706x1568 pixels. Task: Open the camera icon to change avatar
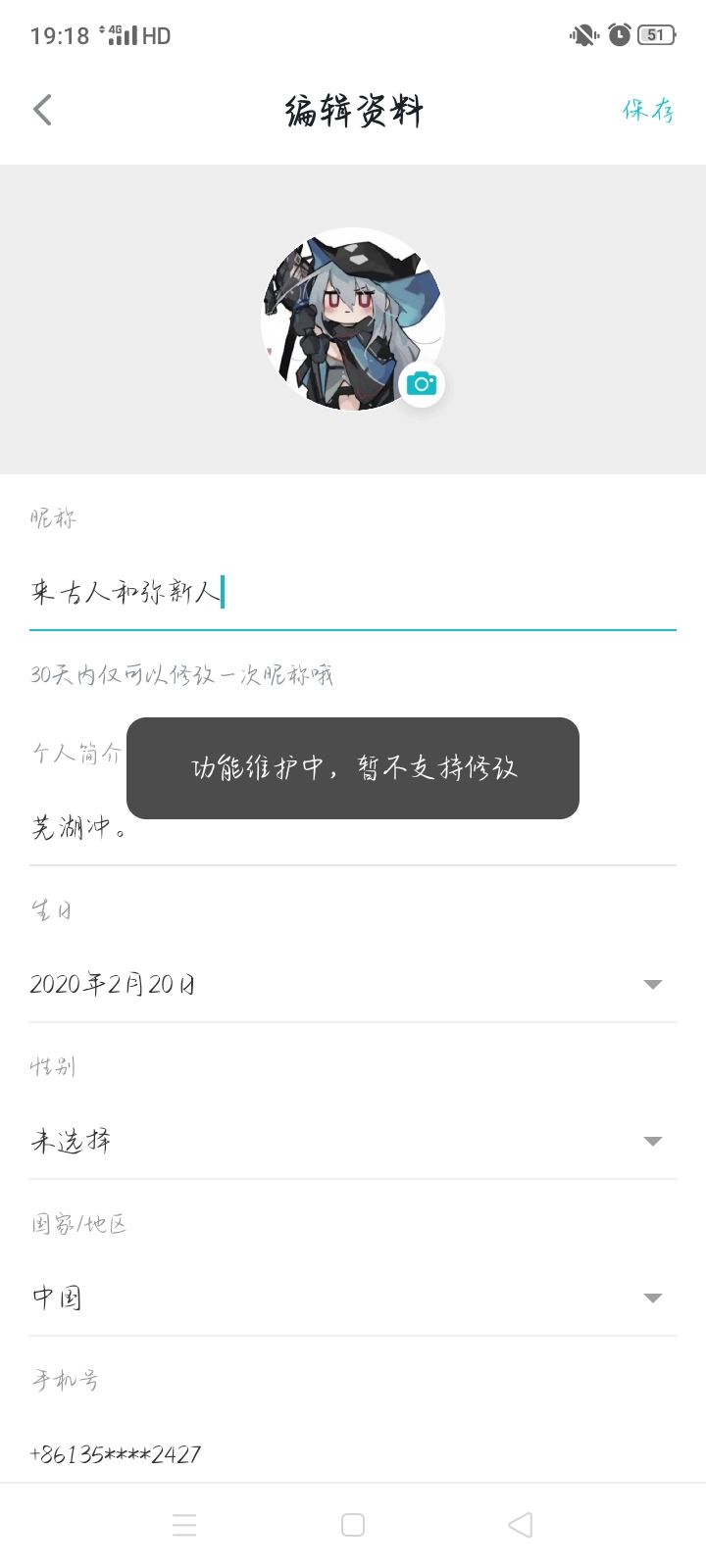tap(422, 383)
